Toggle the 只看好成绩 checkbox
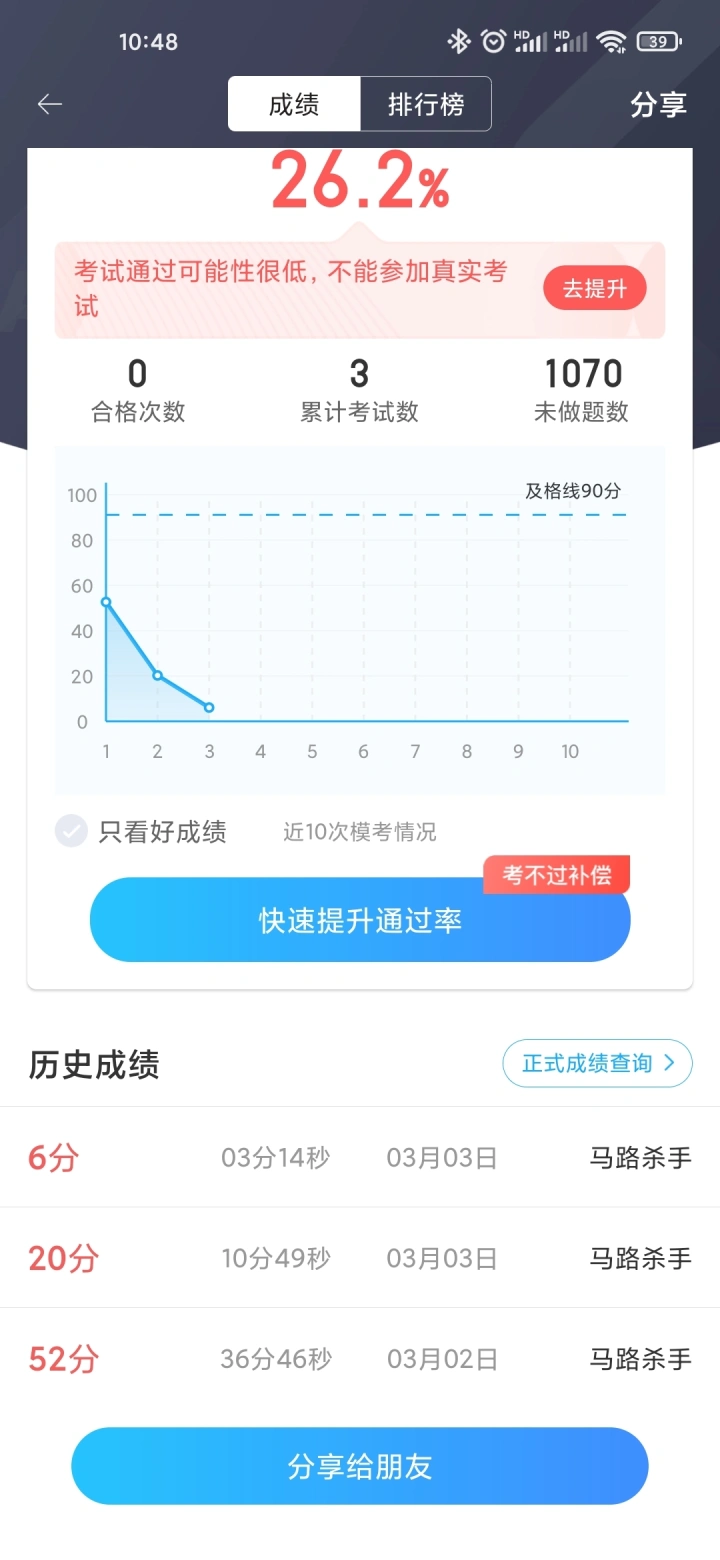 [x=72, y=831]
